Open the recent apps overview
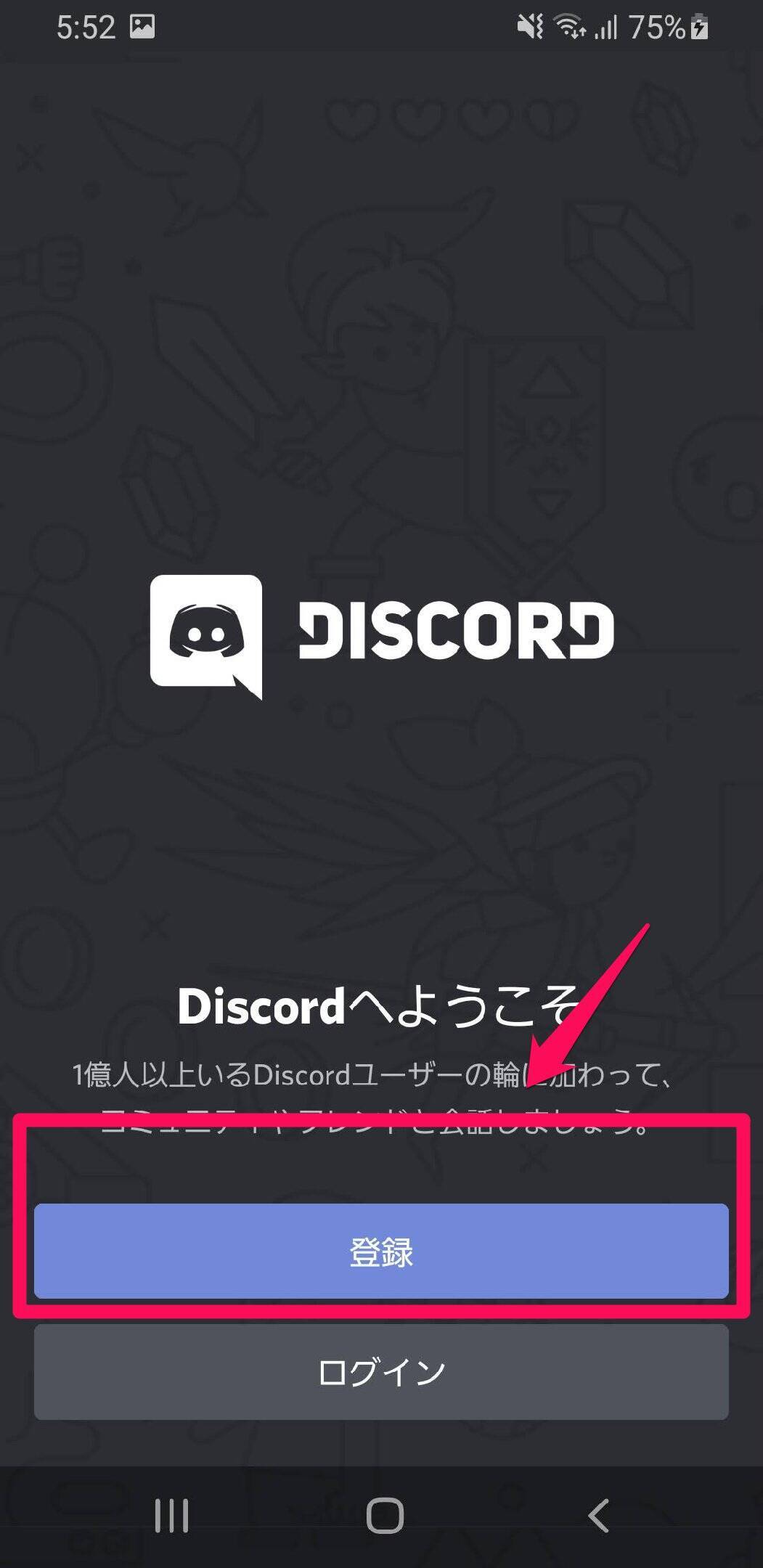The height and width of the screenshot is (1568, 763). 172,1516
